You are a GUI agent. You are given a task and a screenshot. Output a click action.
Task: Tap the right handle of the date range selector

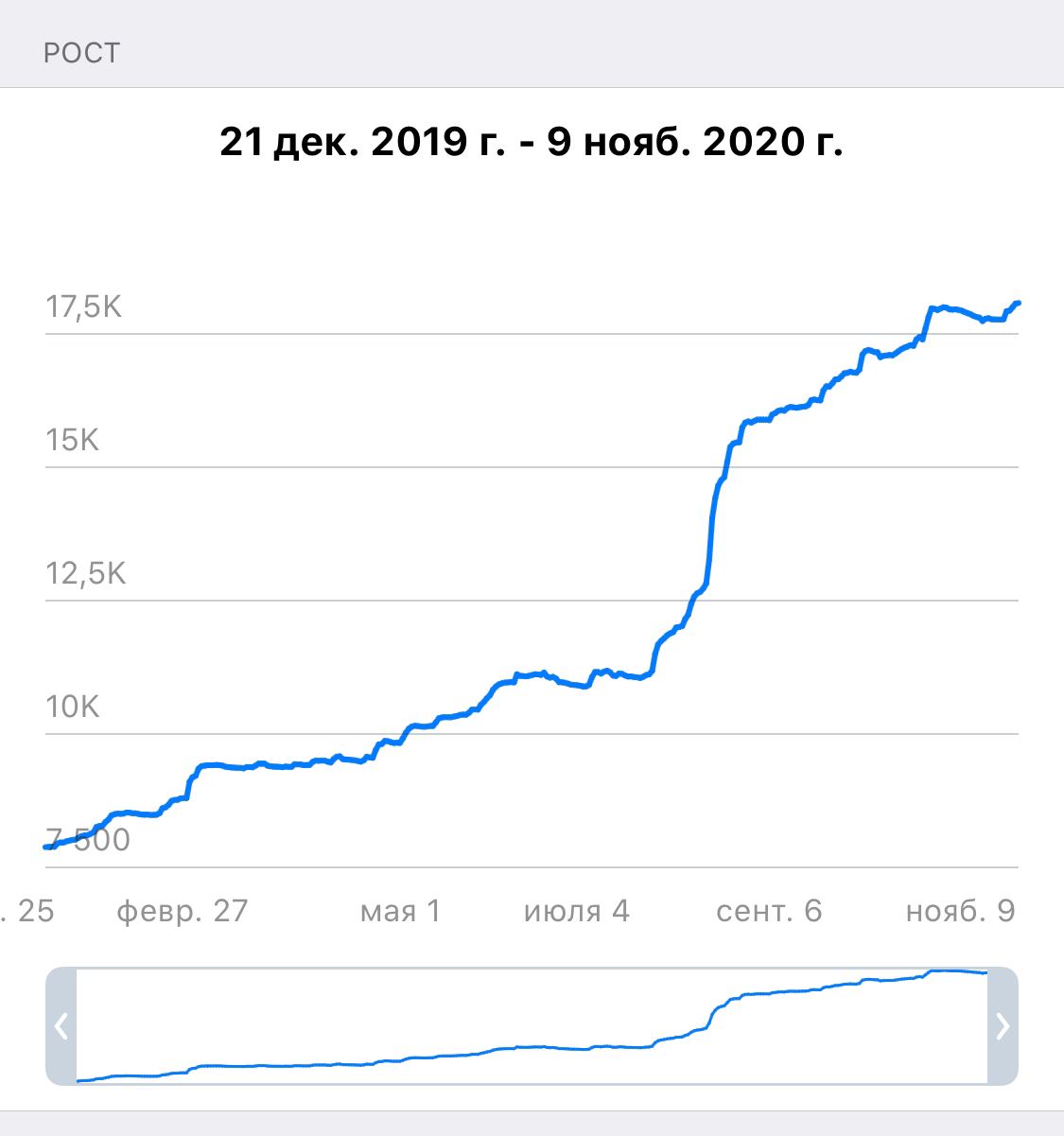(1003, 1025)
